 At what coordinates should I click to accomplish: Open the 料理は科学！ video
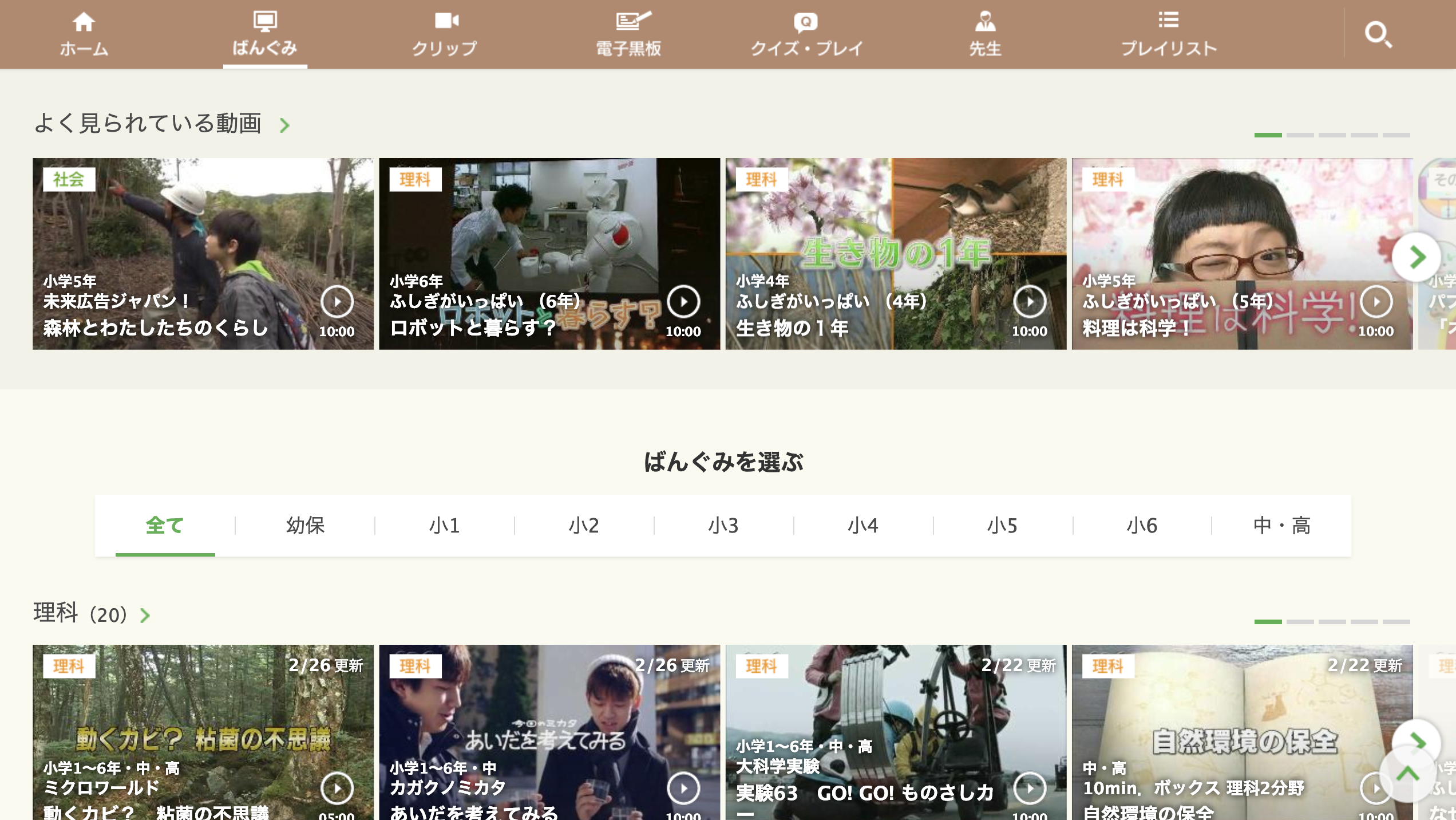pos(1231,254)
